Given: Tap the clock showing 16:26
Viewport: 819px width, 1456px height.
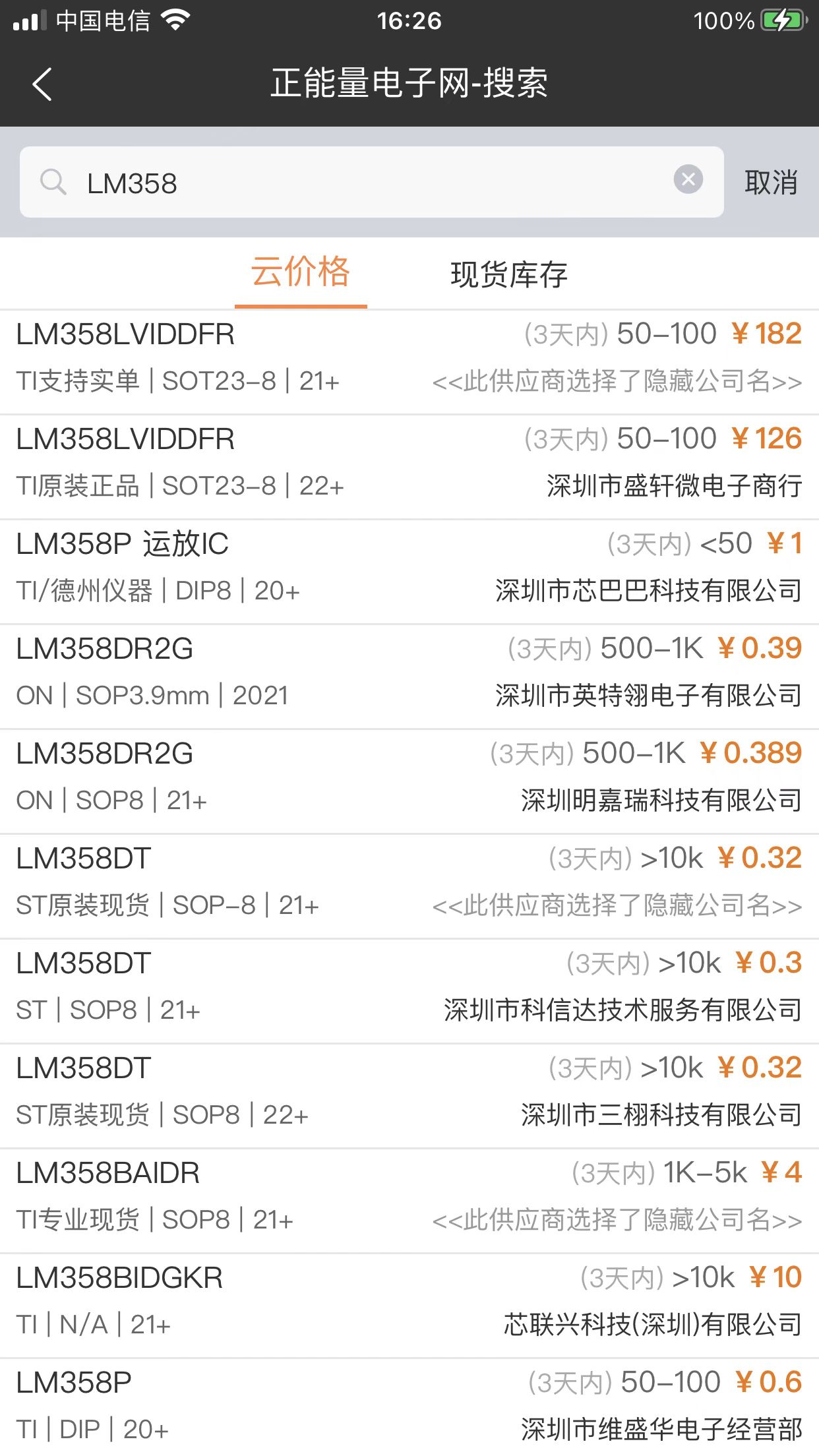Looking at the screenshot, I should tap(409, 21).
